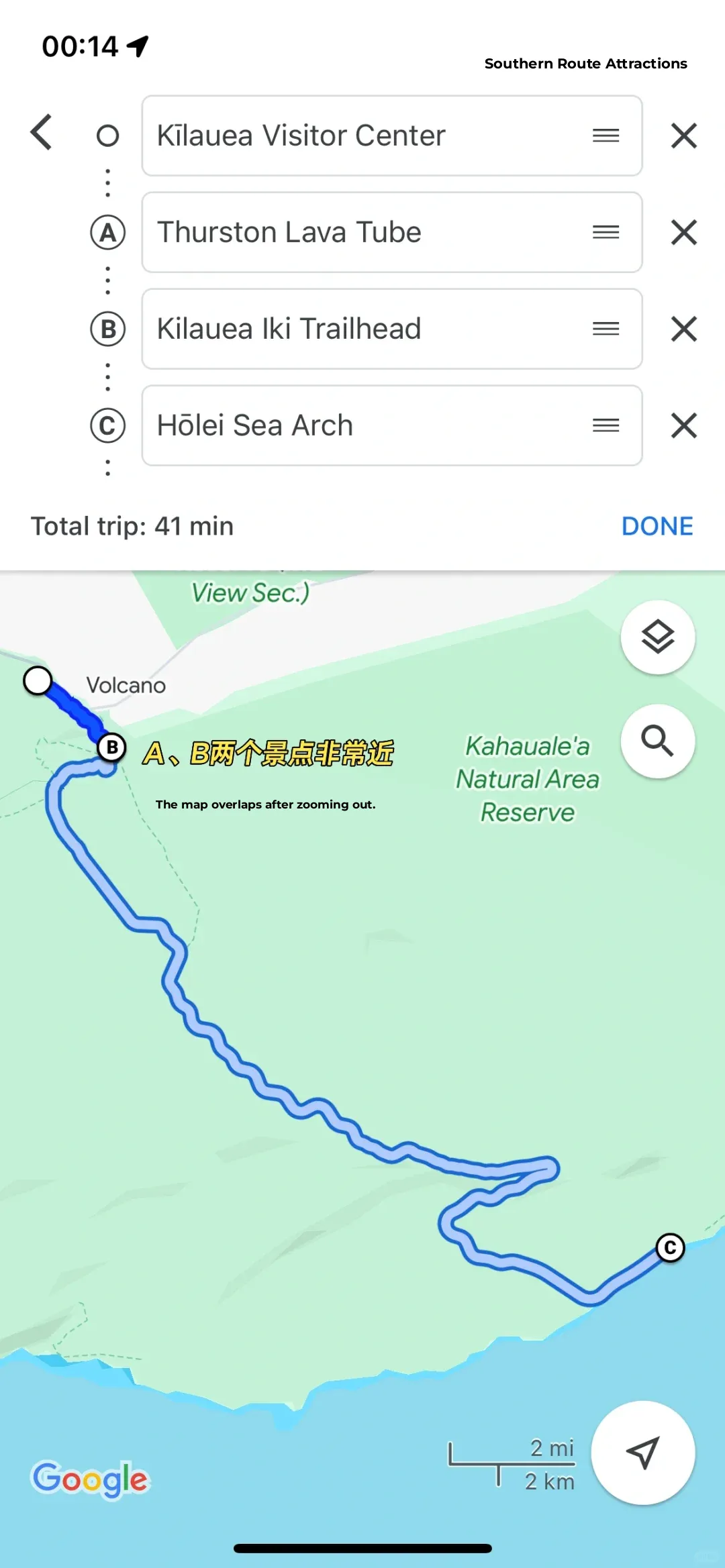This screenshot has height=1568, width=725.
Task: Select the starting point circle icon
Action: click(107, 136)
